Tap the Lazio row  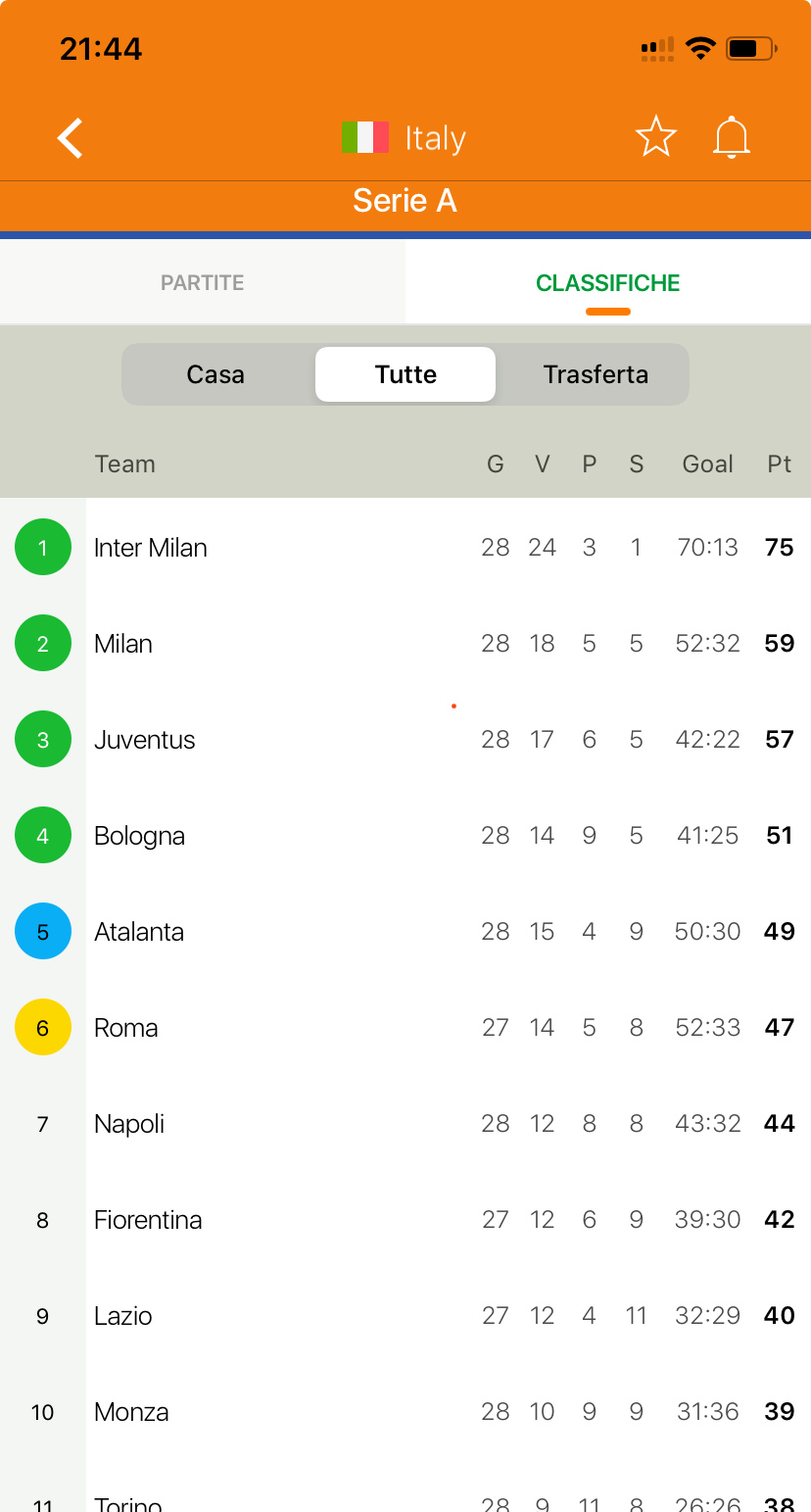(405, 1315)
